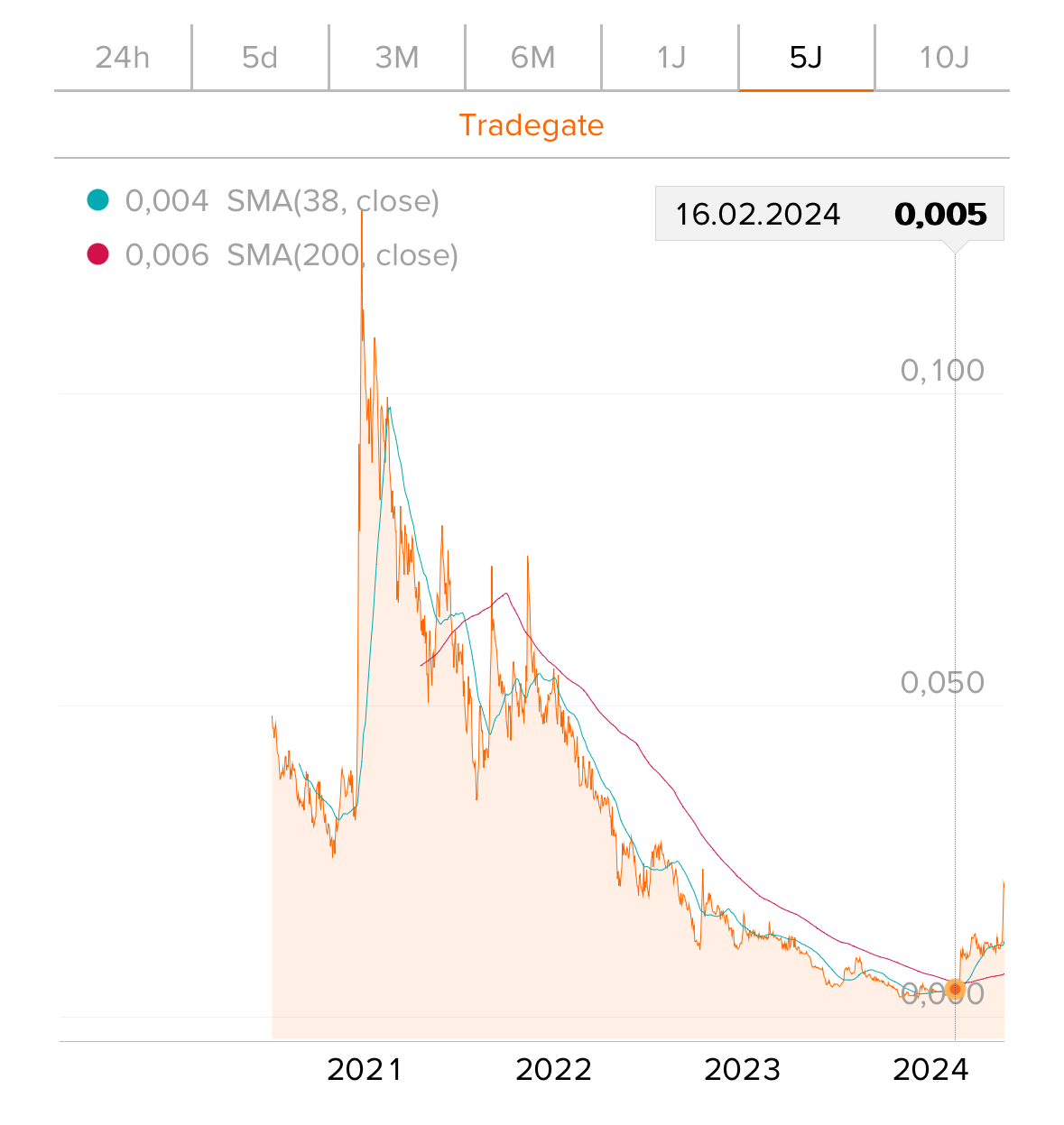
Task: Show the 3M price history
Action: [x=397, y=58]
